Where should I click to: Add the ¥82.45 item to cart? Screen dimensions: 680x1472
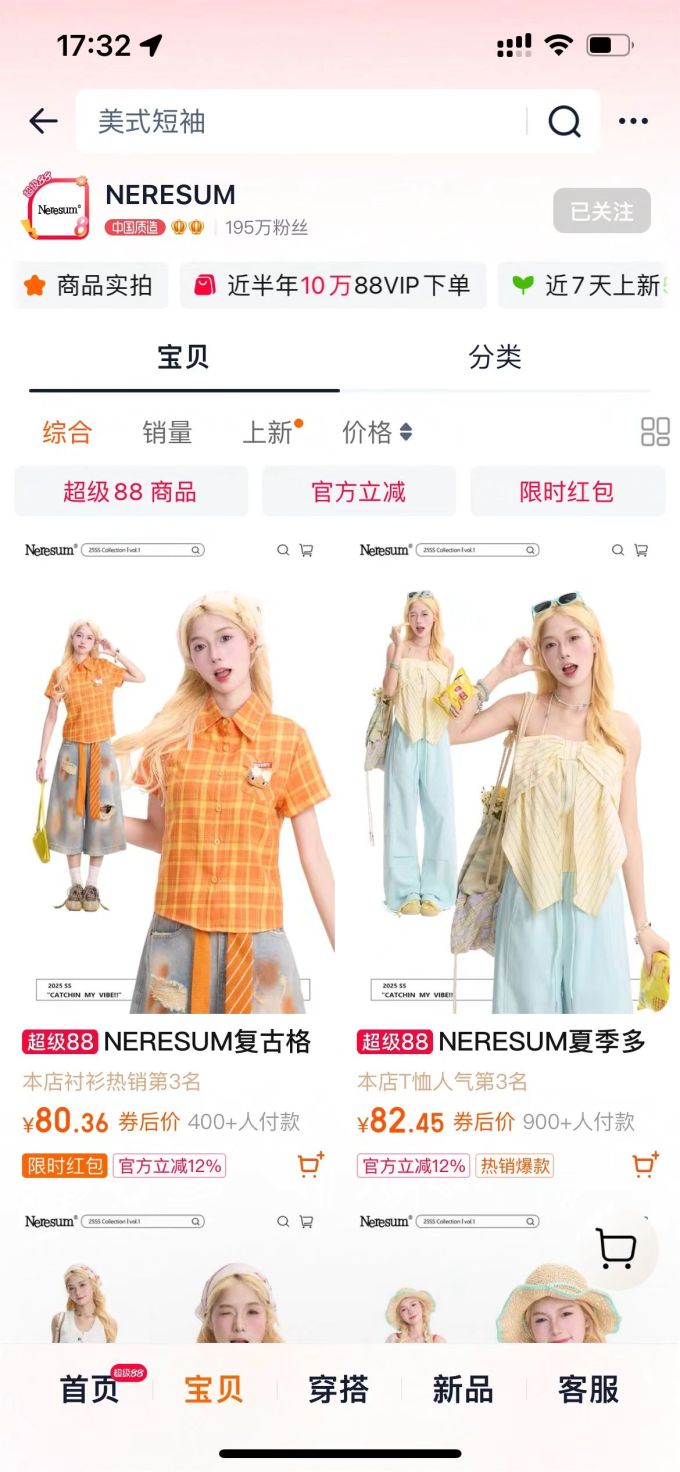[x=645, y=1165]
